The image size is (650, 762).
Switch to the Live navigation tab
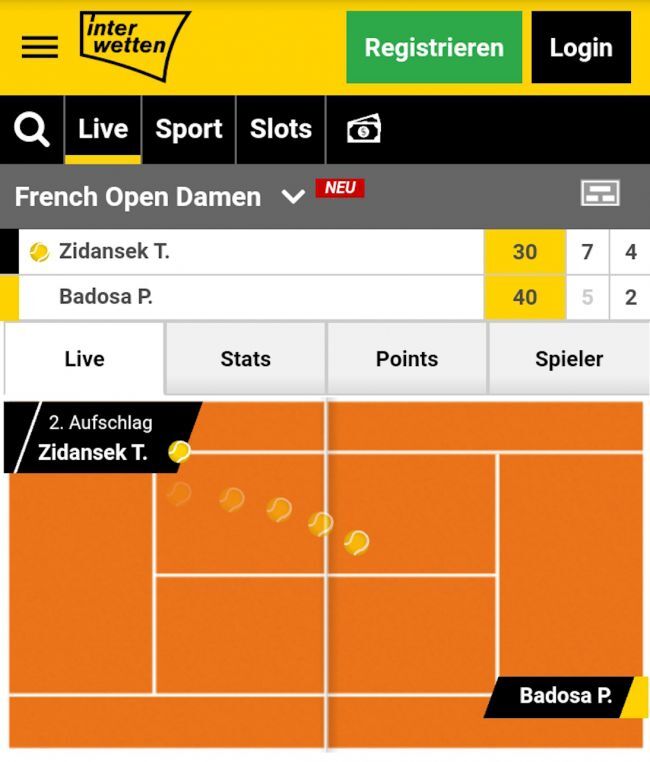click(x=103, y=129)
